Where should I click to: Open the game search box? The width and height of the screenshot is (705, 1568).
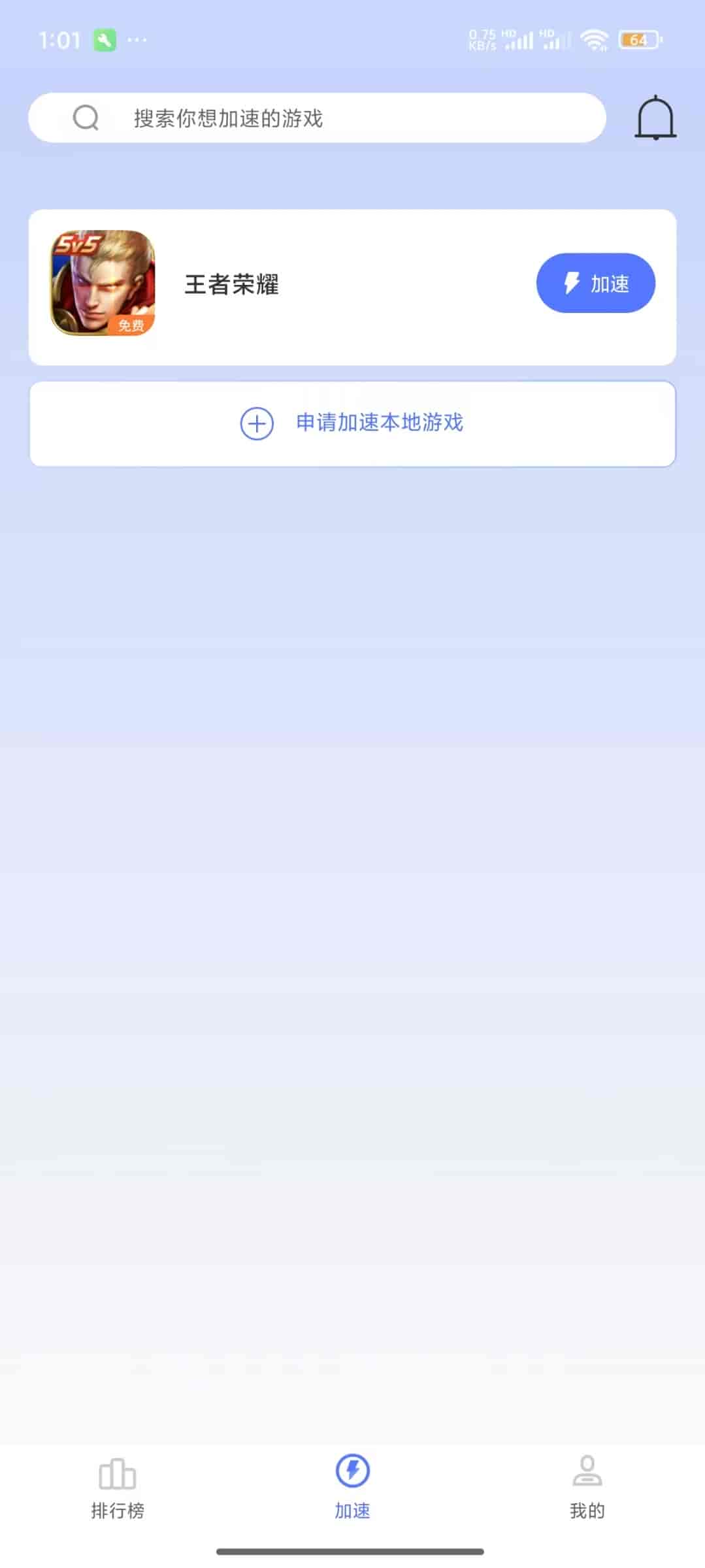click(x=317, y=118)
